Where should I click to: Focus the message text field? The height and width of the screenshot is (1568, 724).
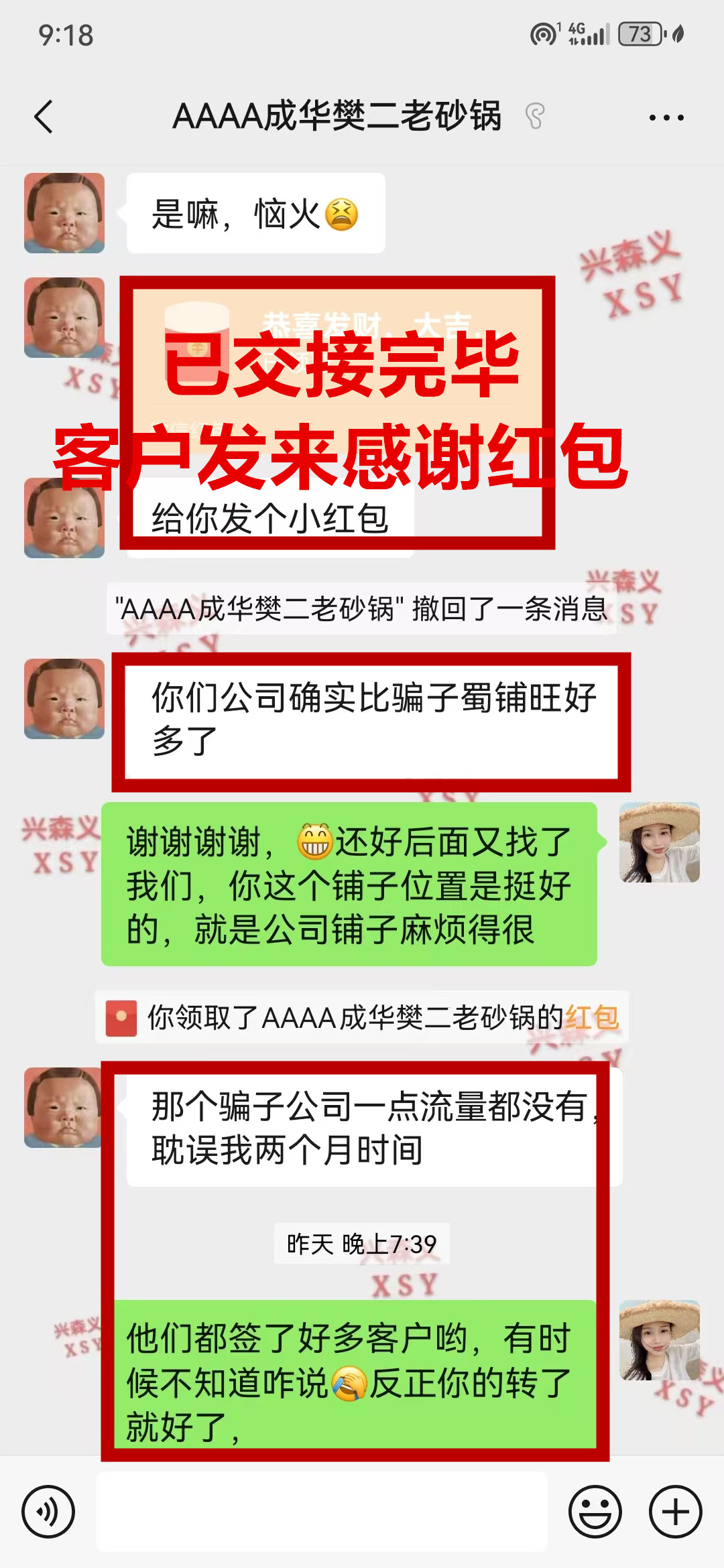tap(322, 1512)
